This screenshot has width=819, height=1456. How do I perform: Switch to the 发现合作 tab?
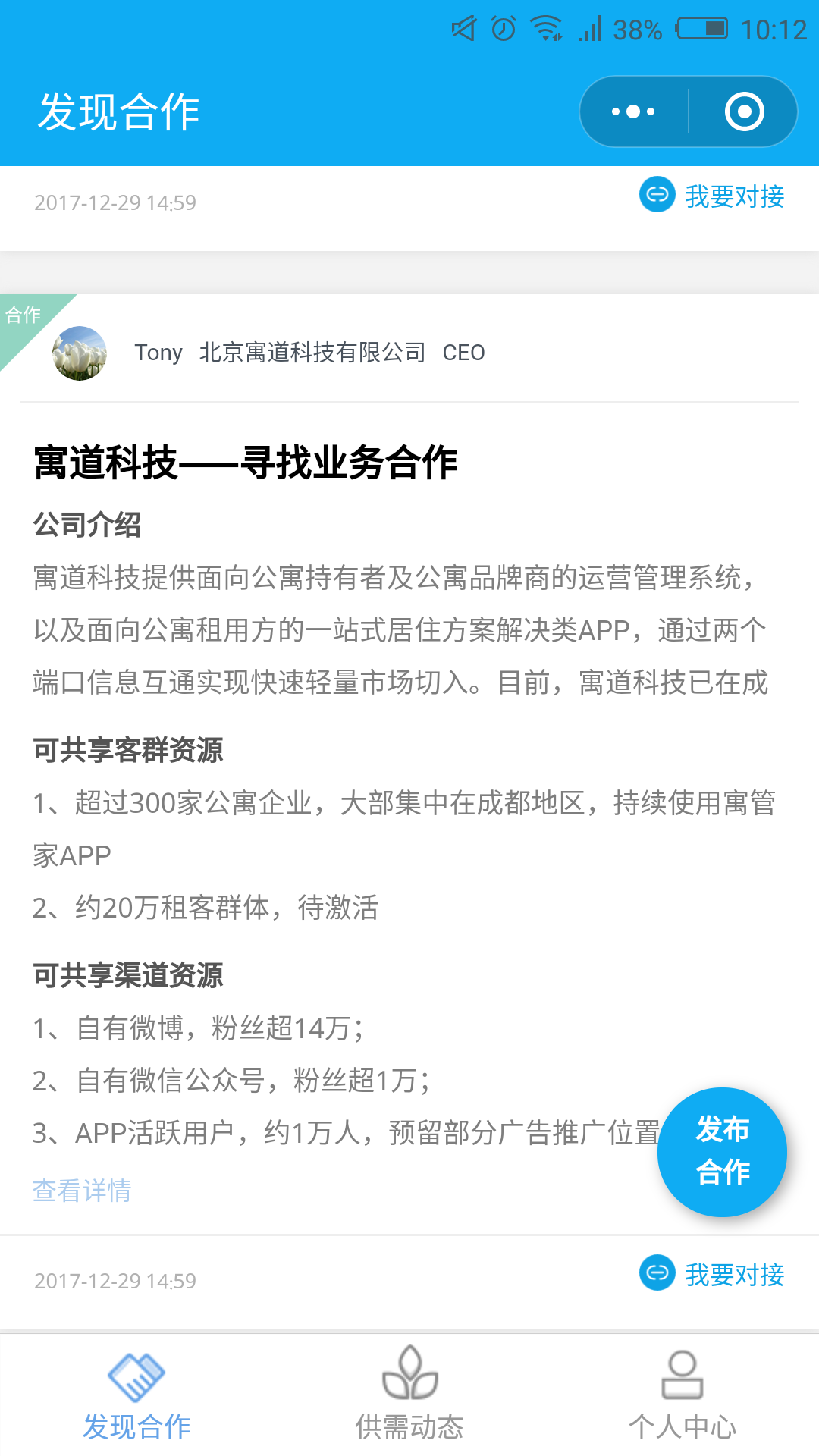point(136,1395)
